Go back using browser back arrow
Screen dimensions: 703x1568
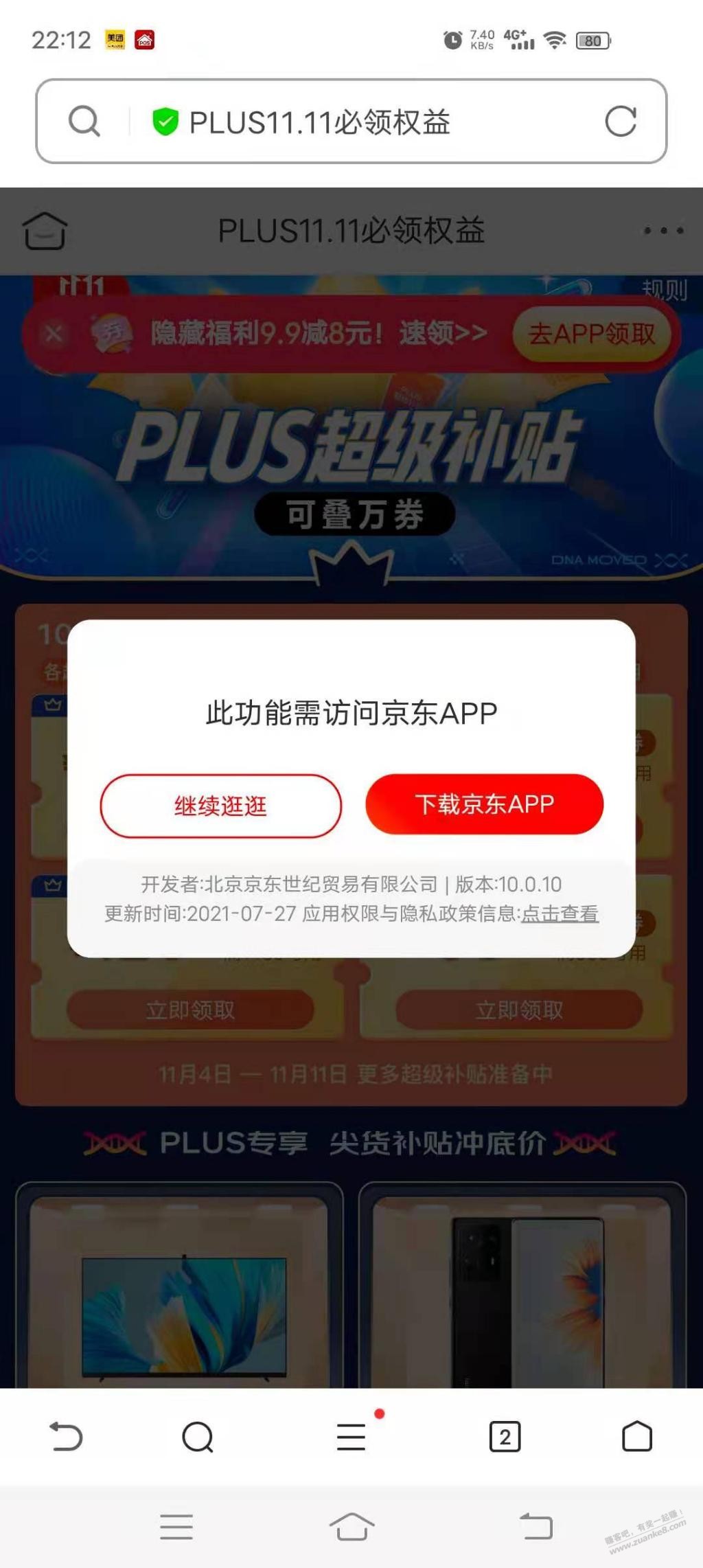(67, 1437)
